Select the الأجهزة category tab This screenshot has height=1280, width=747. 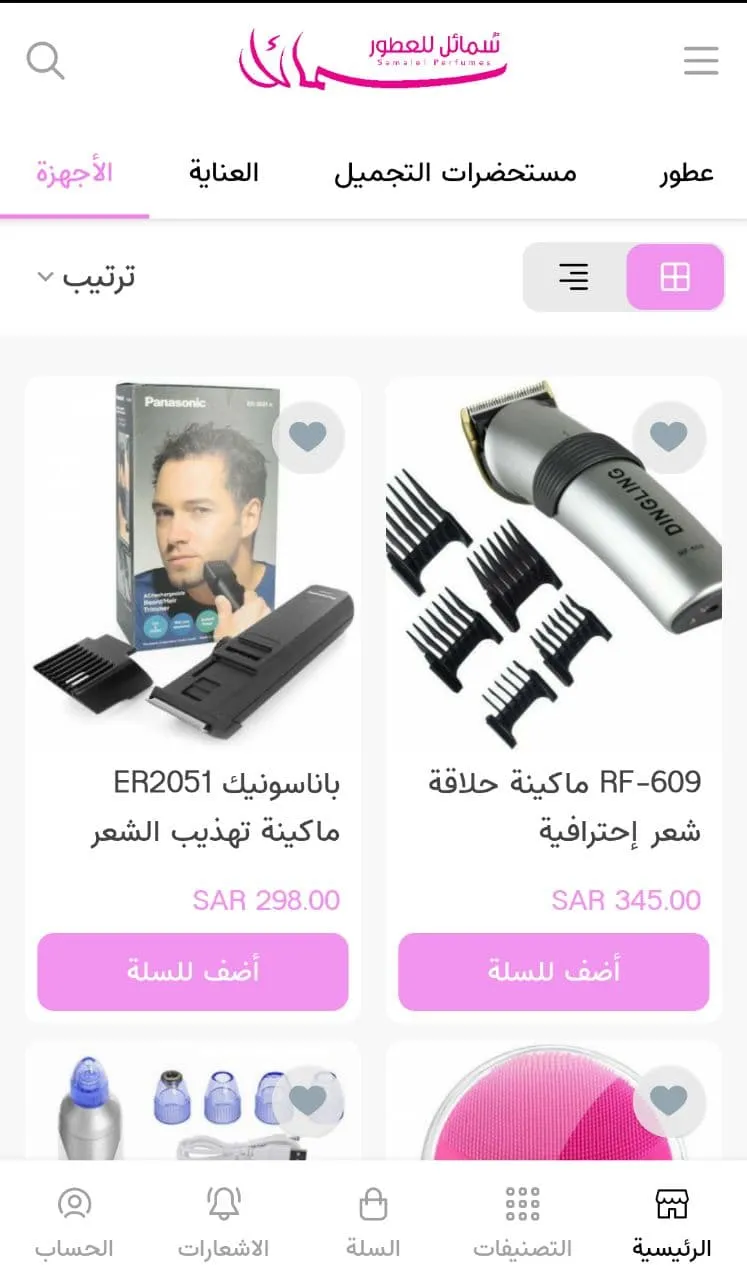pos(75,173)
